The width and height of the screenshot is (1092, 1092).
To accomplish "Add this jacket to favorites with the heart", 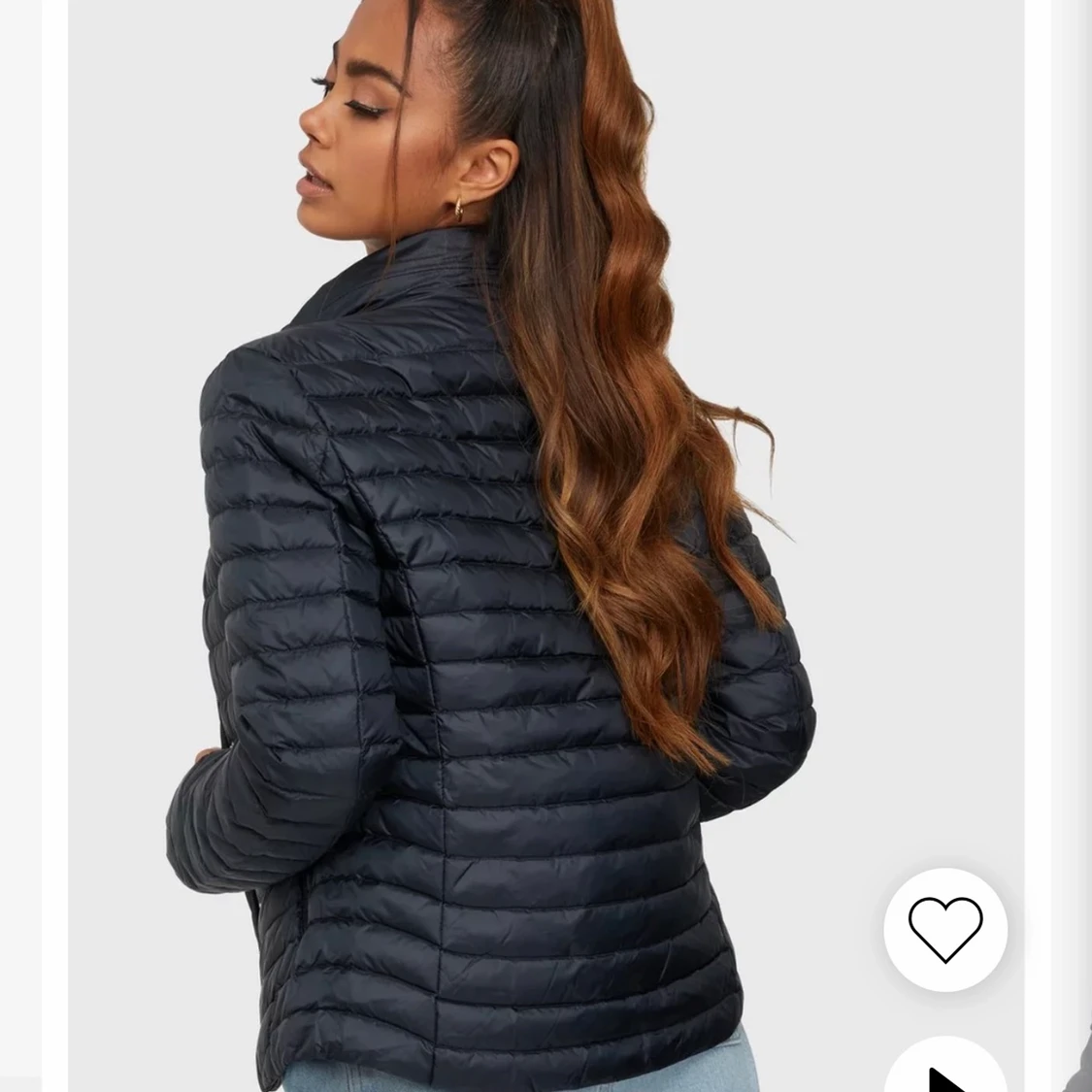I will (944, 929).
